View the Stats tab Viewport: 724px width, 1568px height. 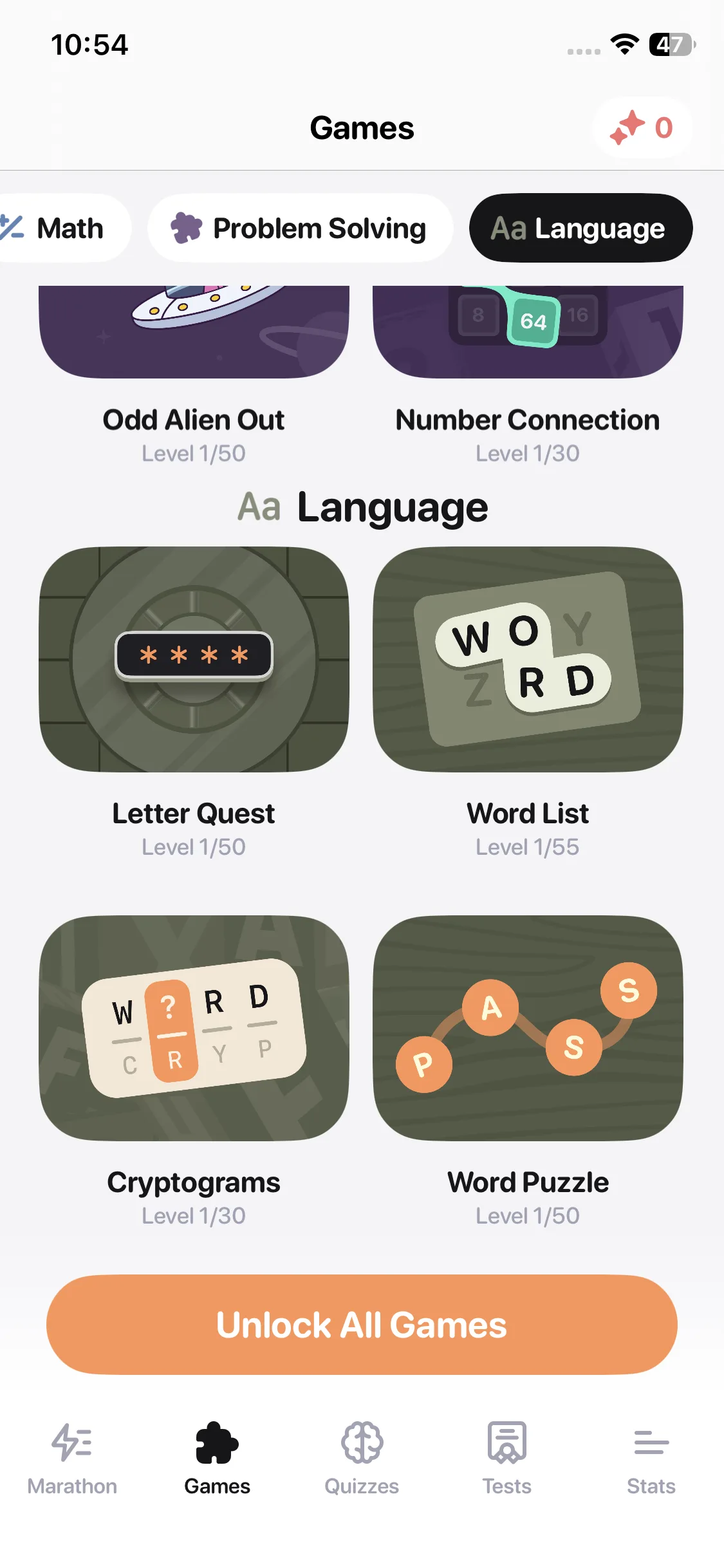point(651,1459)
